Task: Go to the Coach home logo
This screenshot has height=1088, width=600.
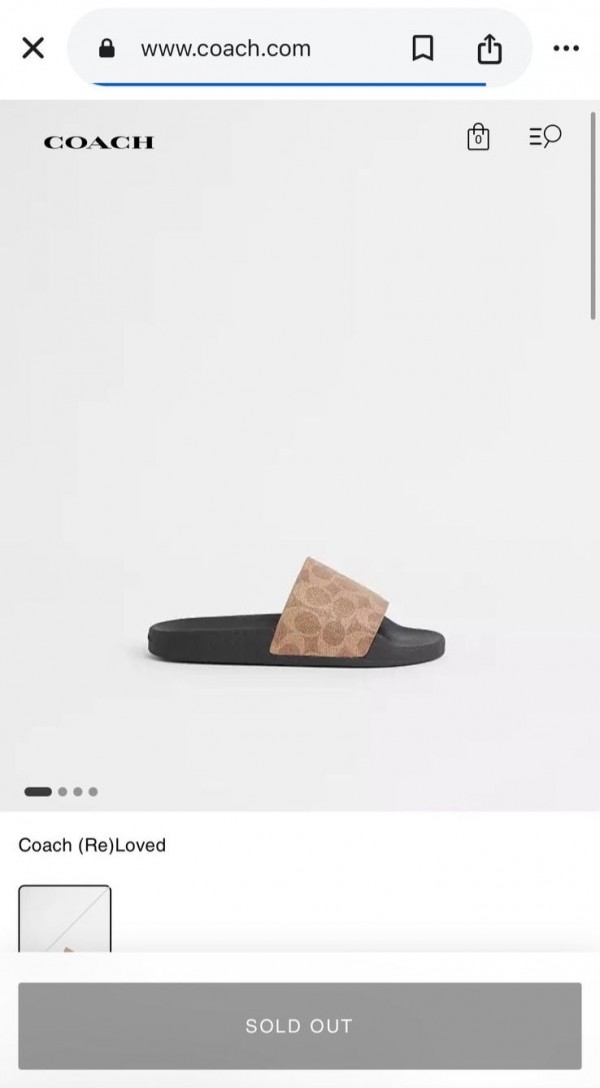Action: click(98, 142)
